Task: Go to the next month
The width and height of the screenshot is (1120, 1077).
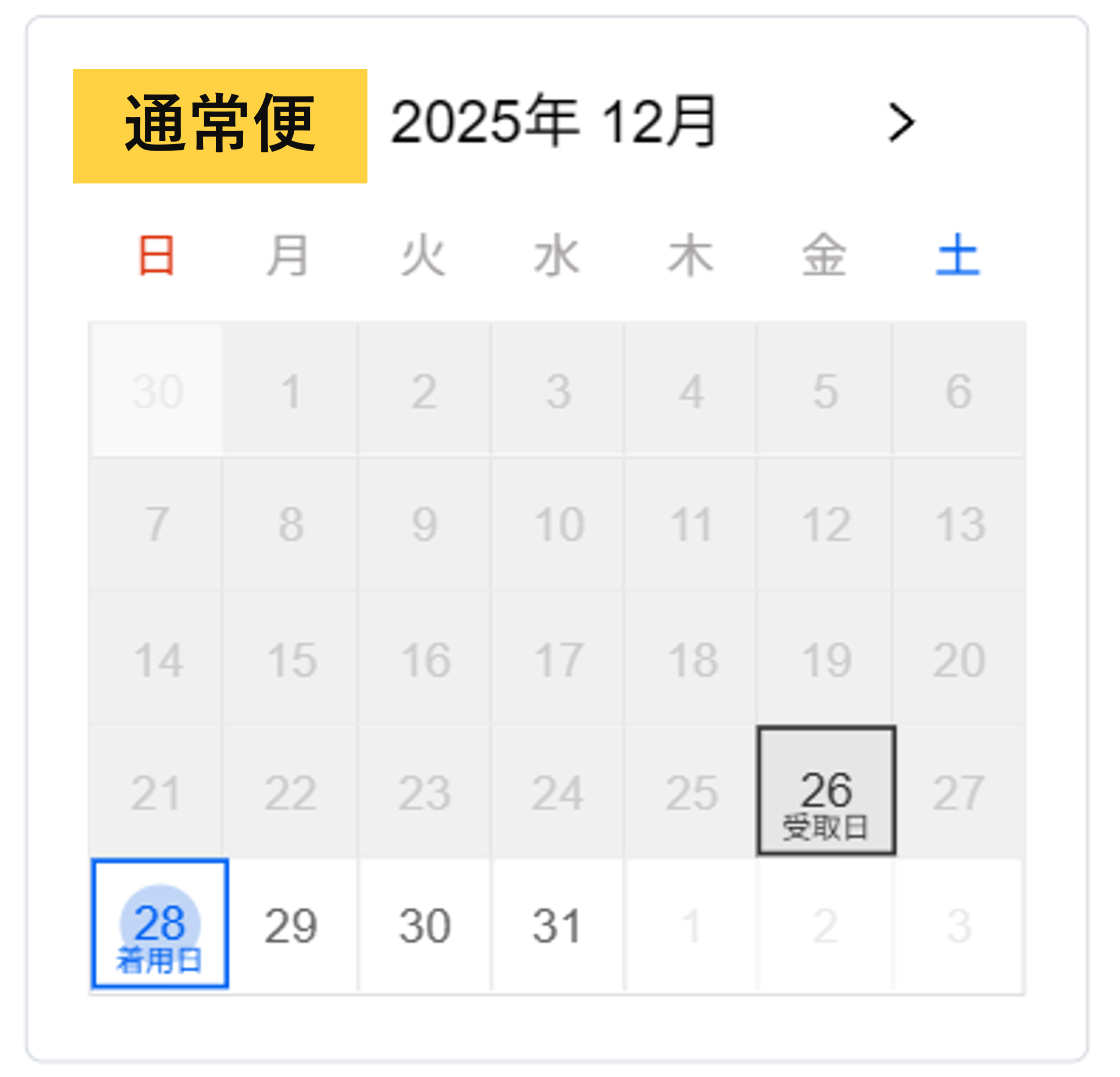Action: coord(901,122)
